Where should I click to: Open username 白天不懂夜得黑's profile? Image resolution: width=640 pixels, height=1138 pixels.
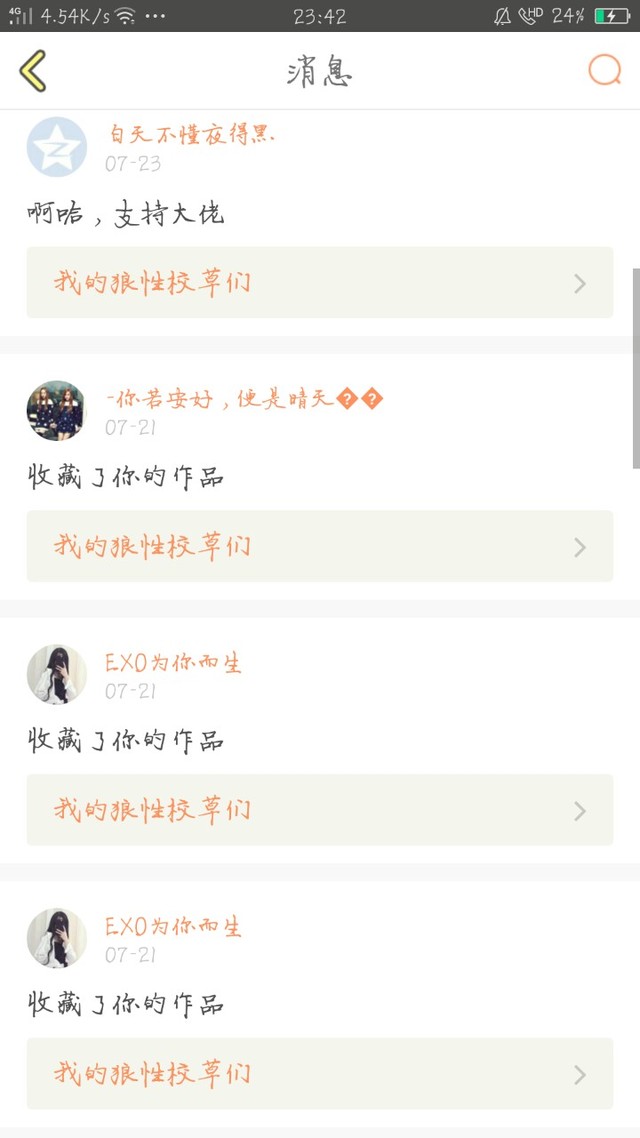point(190,135)
